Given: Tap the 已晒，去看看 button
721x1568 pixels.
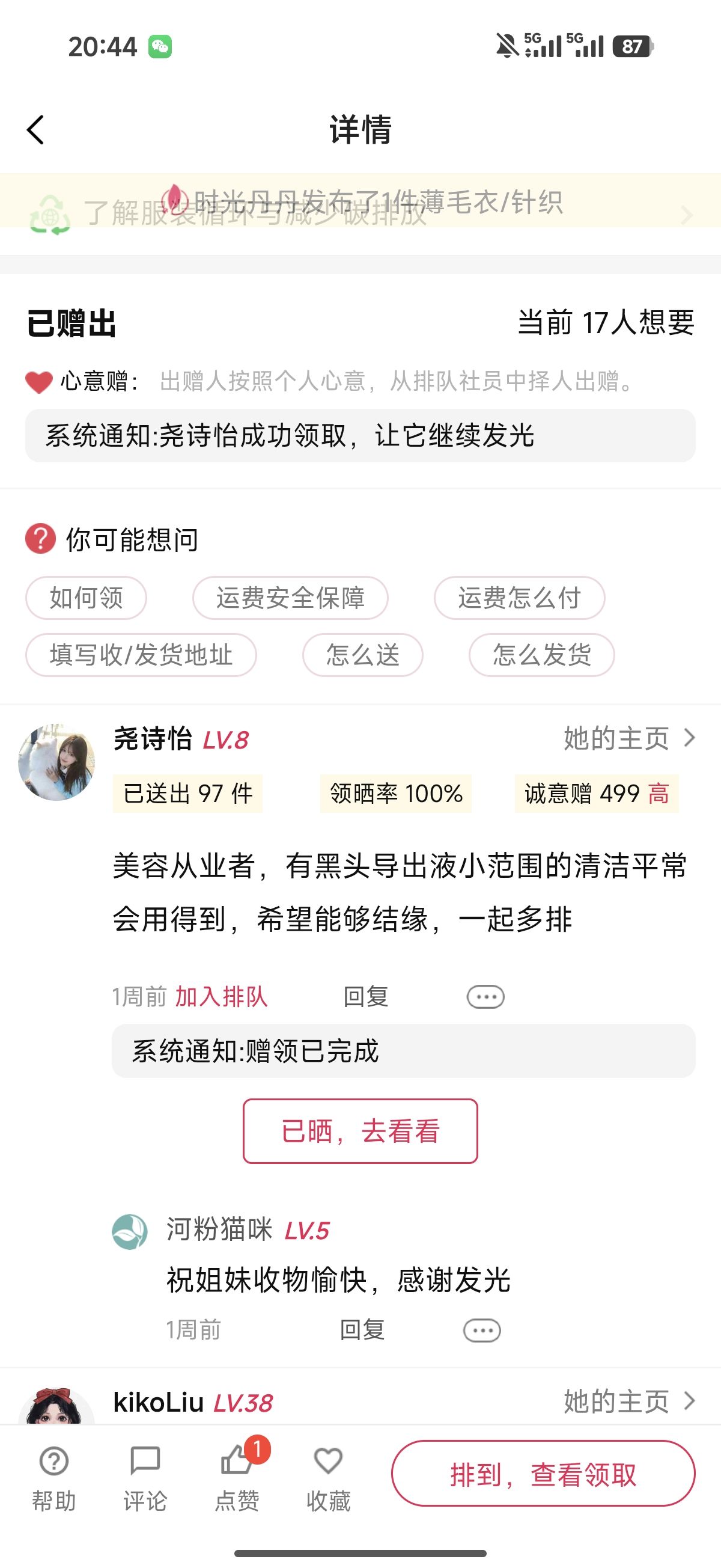Looking at the screenshot, I should tap(360, 1131).
